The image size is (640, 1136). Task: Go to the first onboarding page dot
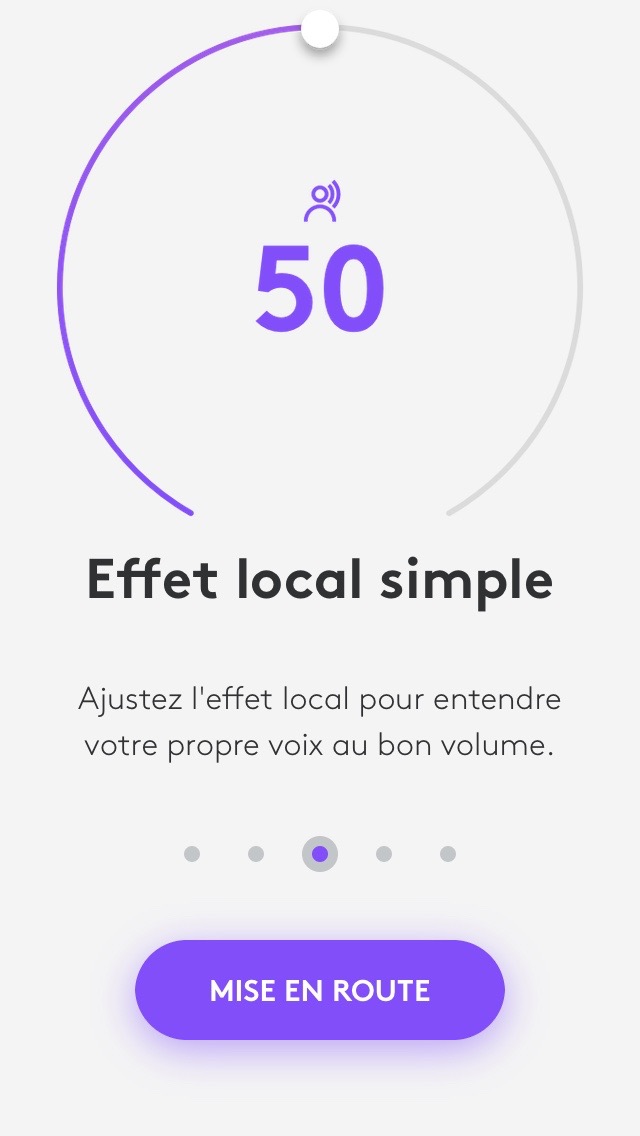pos(192,854)
